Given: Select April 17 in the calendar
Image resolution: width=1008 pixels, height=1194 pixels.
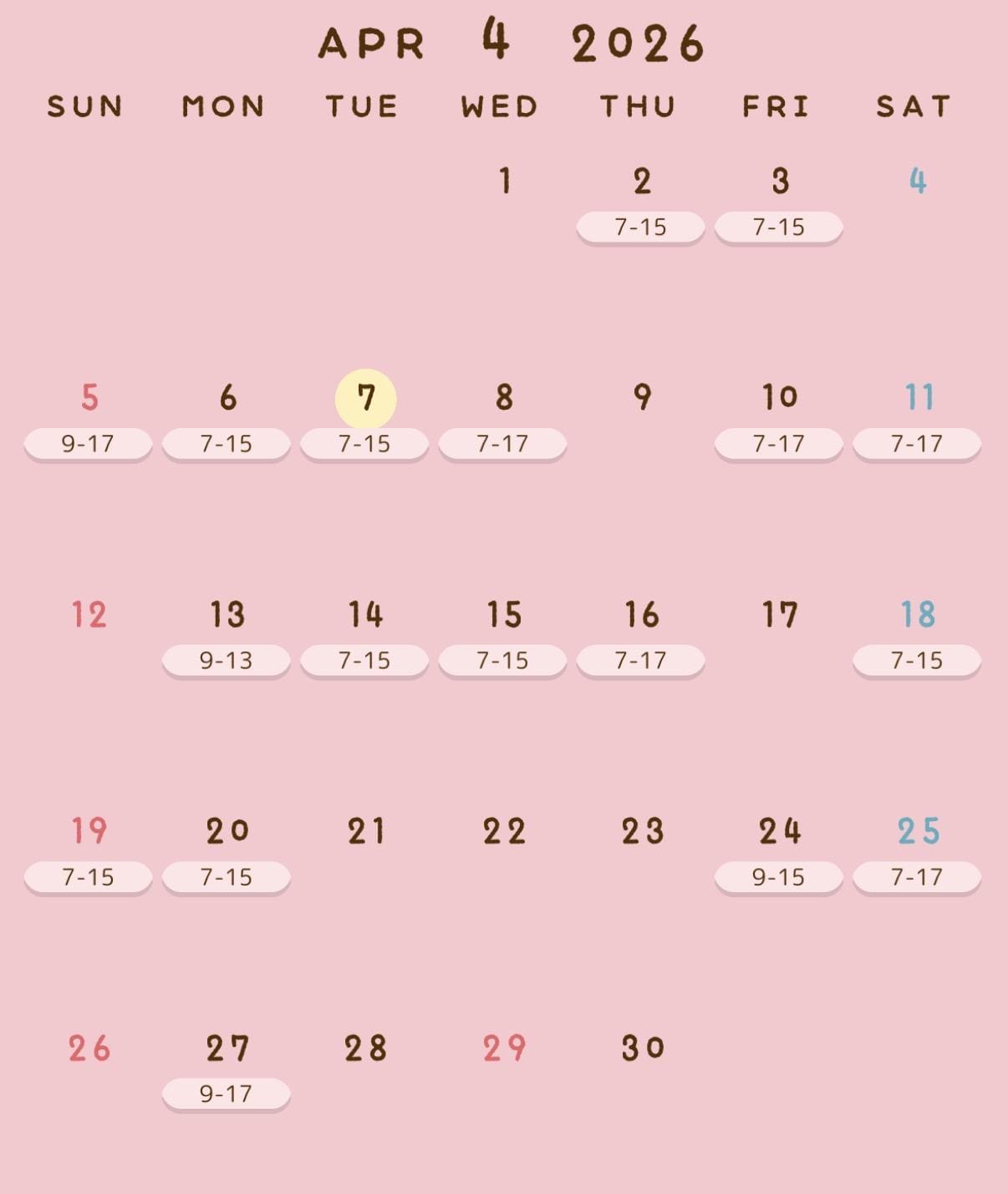Looking at the screenshot, I should (779, 615).
